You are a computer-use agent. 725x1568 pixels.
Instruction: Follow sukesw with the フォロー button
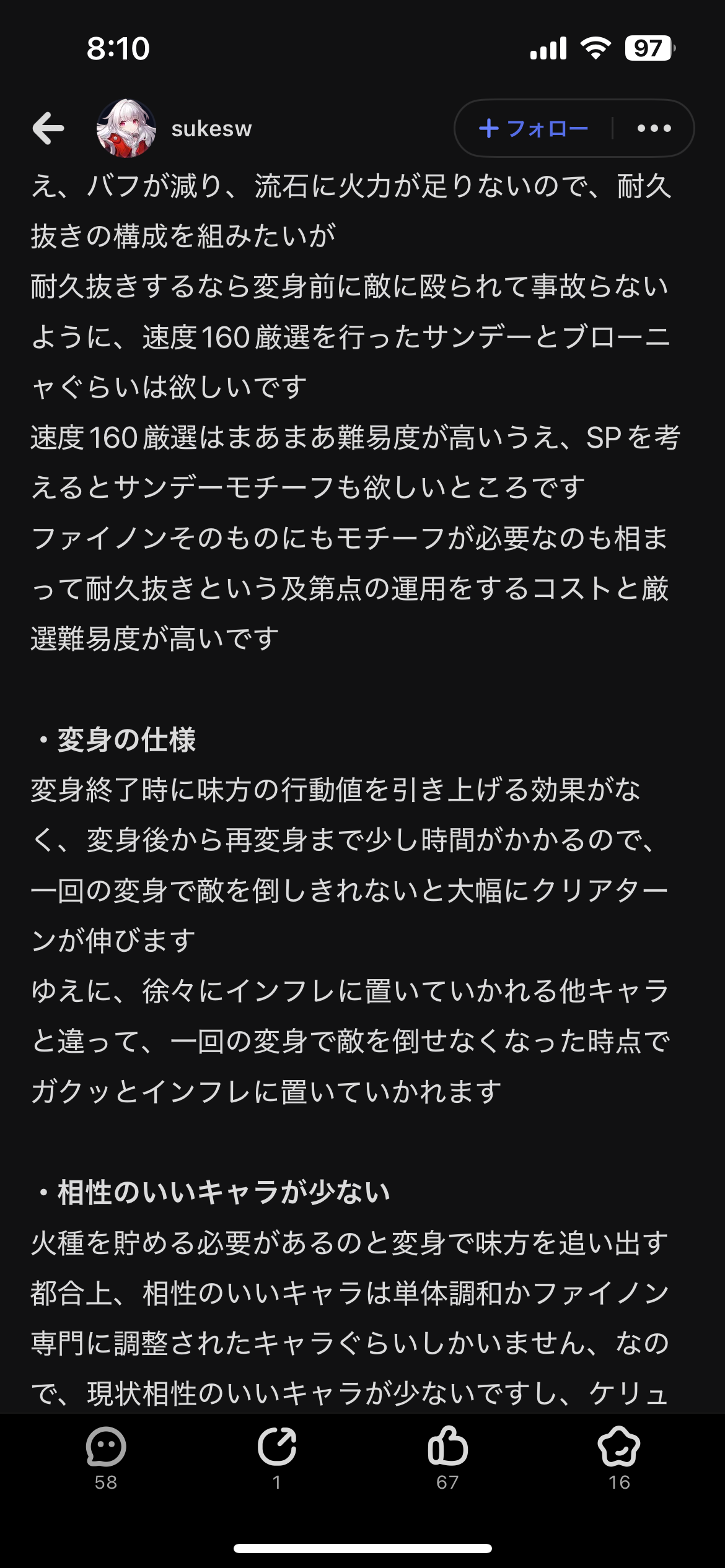pyautogui.click(x=534, y=128)
